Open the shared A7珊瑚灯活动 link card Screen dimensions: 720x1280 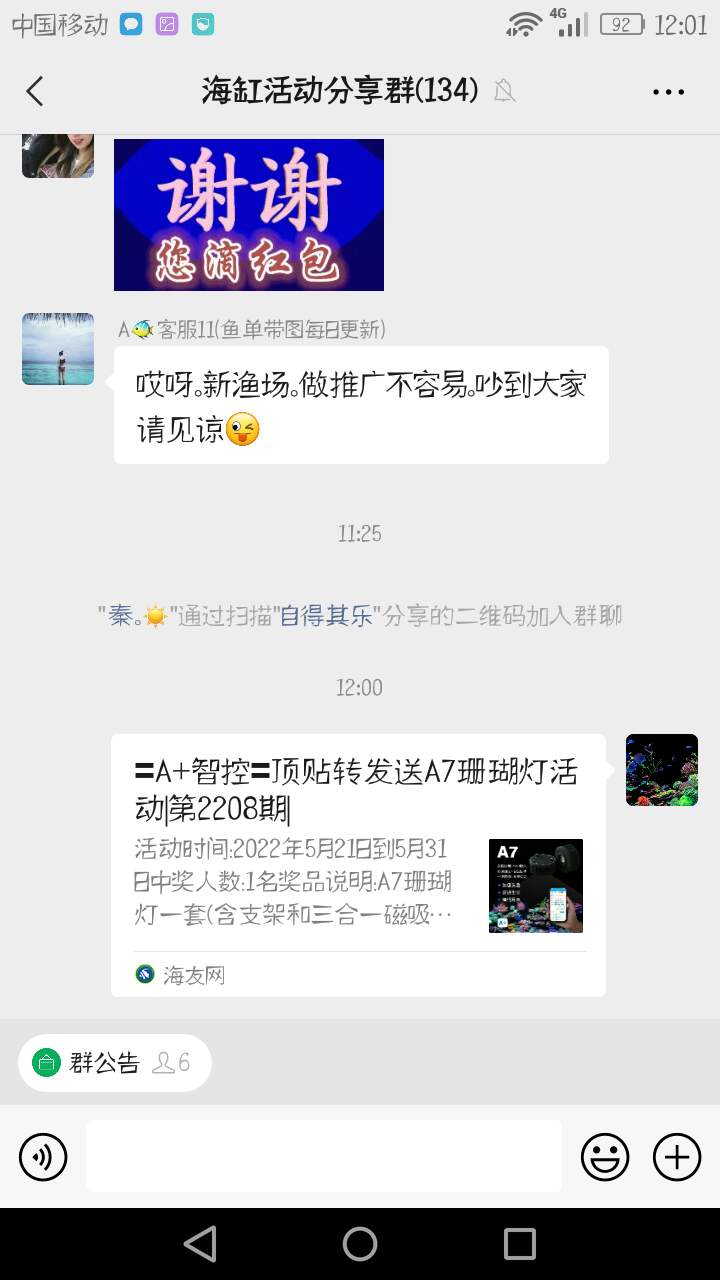[358, 865]
